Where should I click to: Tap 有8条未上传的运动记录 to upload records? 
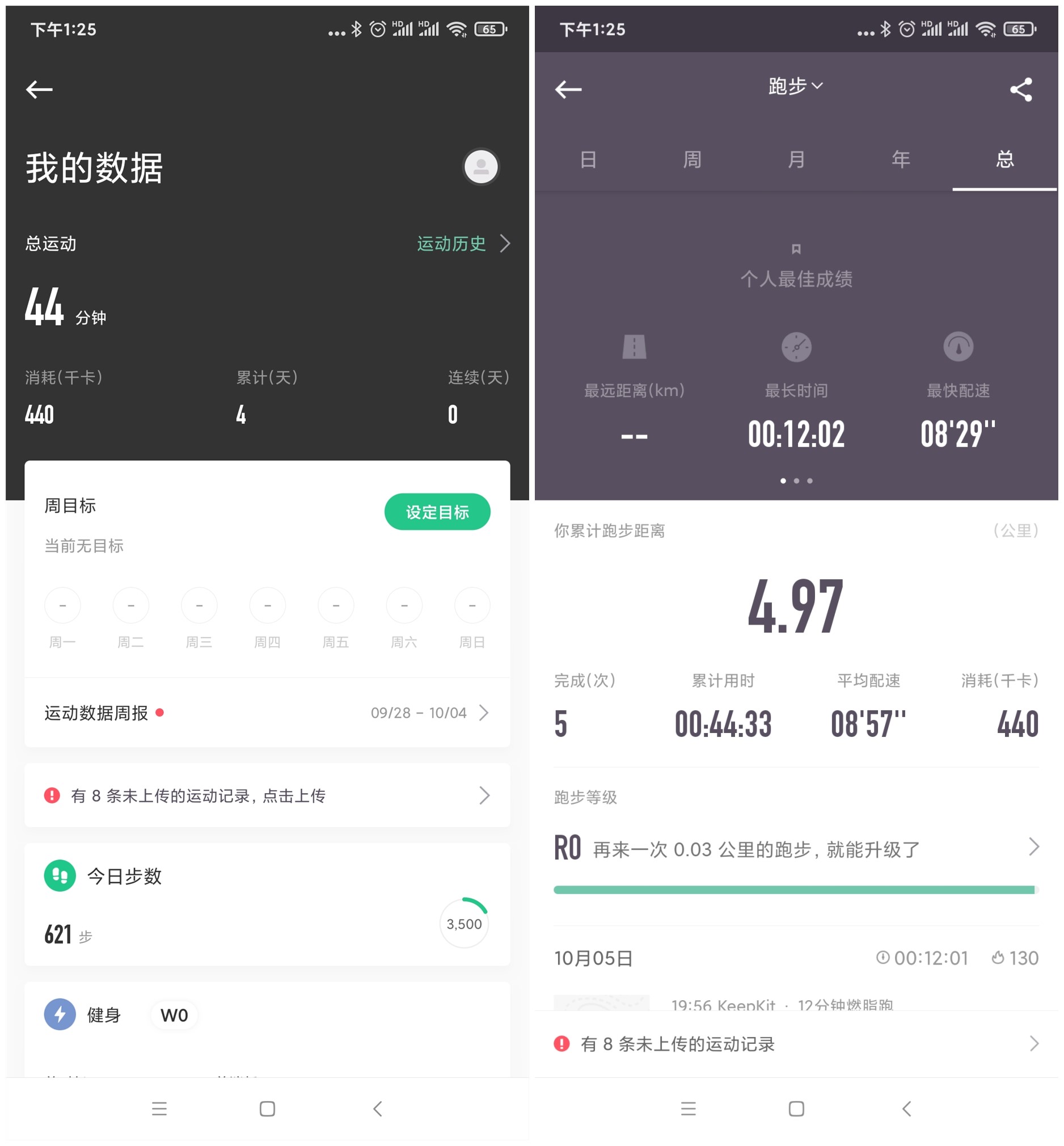click(x=677, y=1043)
